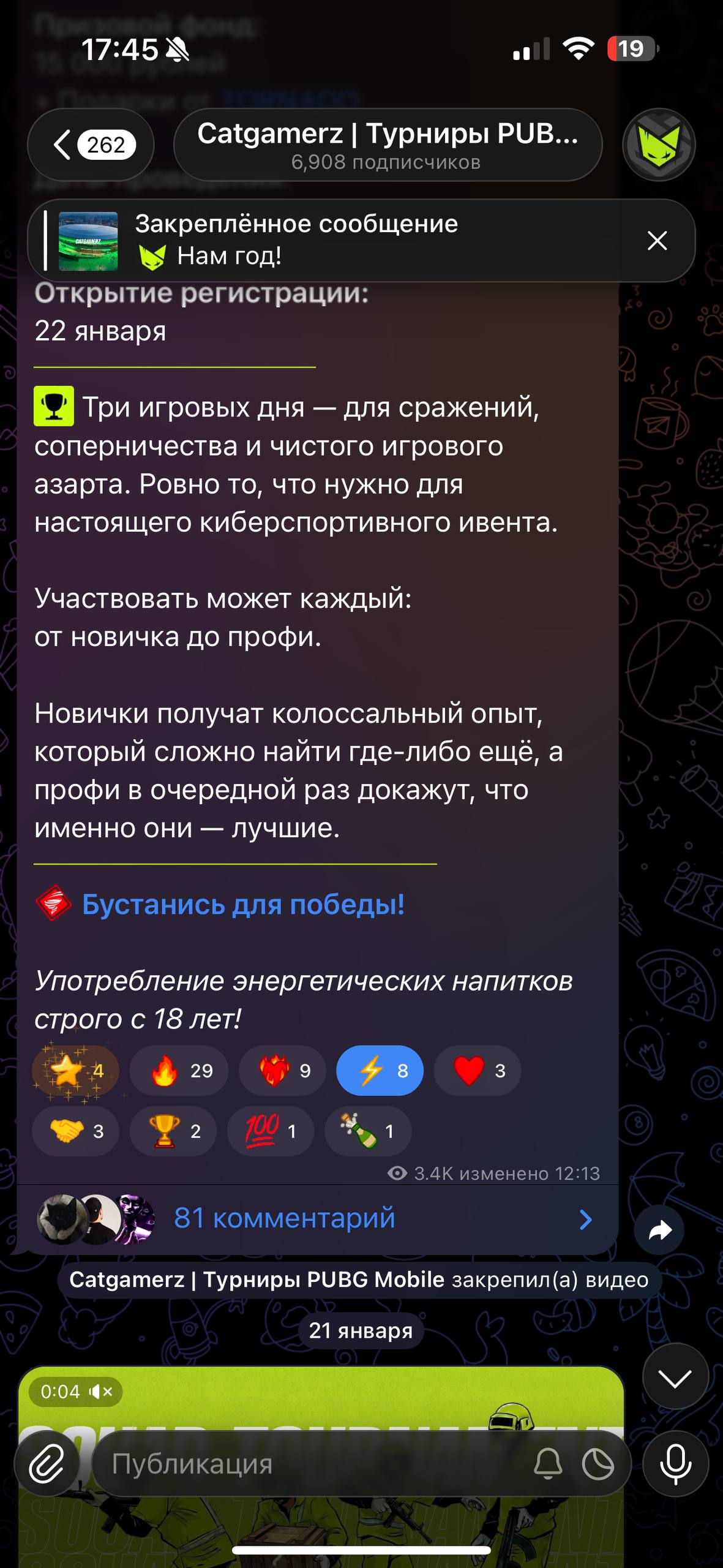
Task: Open the "Бустанись для победы!" link
Action: click(x=243, y=904)
